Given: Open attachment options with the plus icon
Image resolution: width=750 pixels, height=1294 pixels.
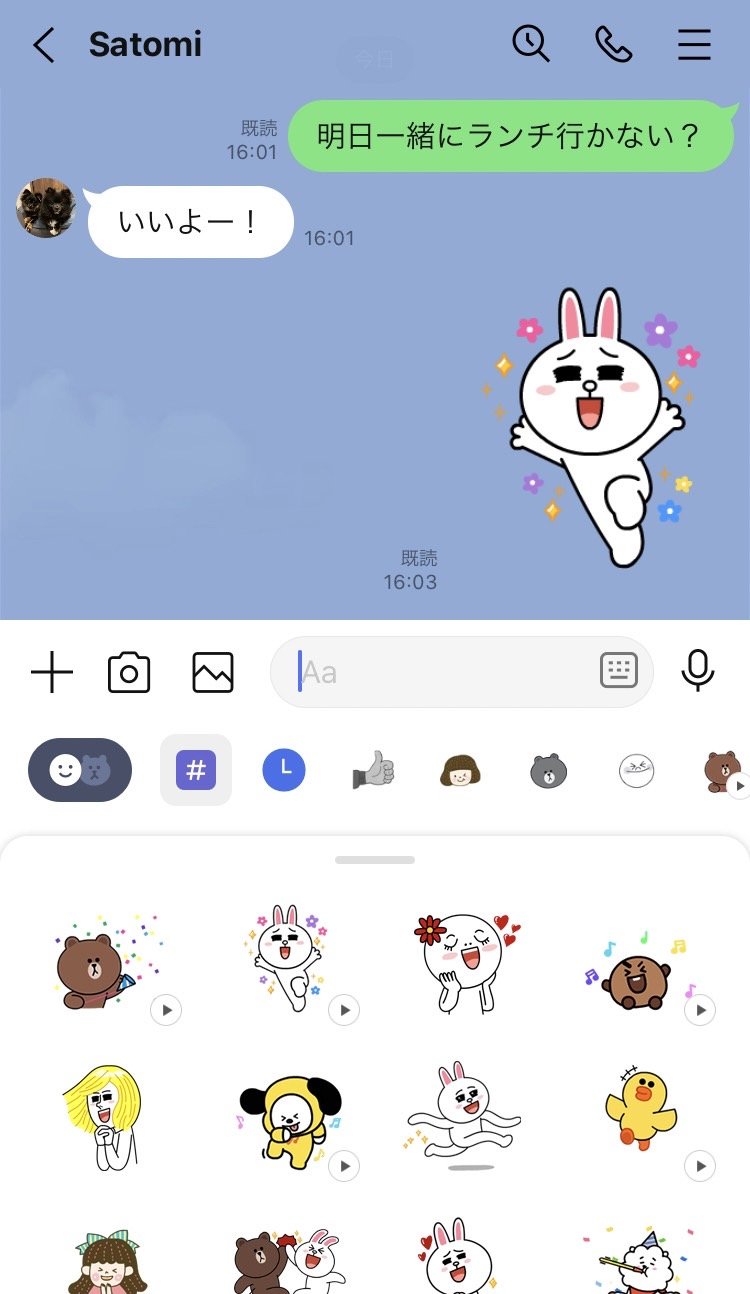Looking at the screenshot, I should pyautogui.click(x=52, y=672).
